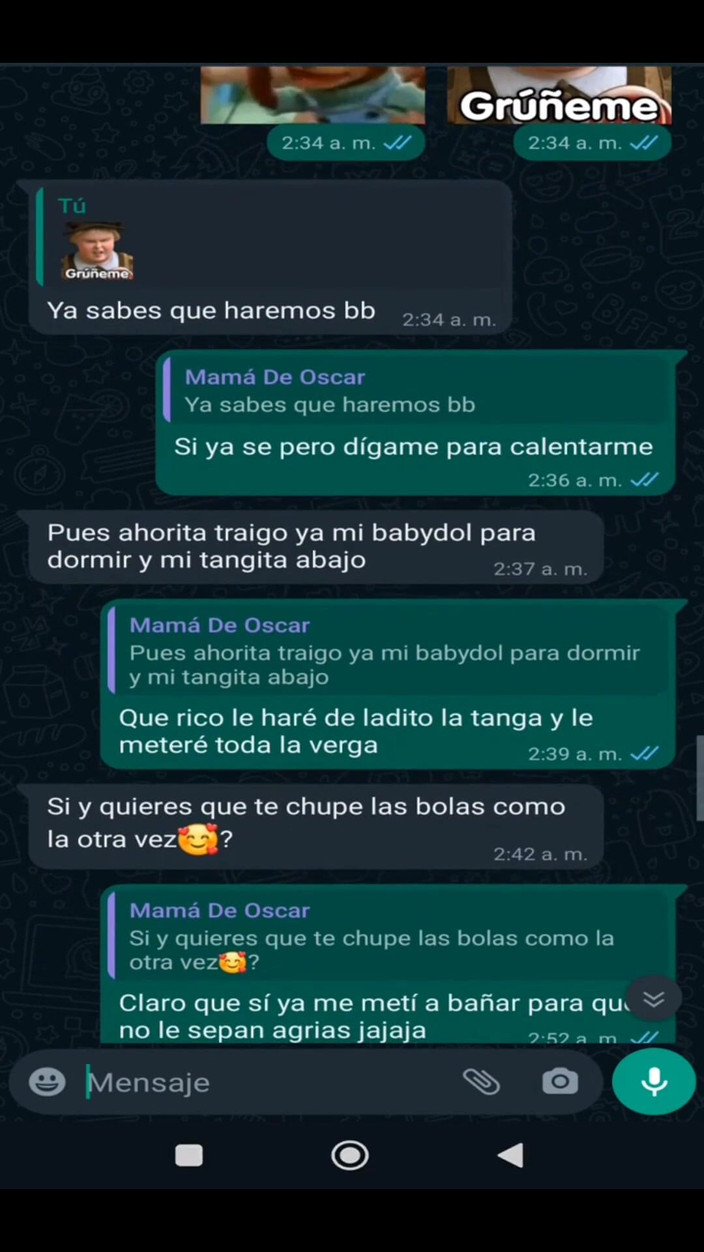Viewport: 704px width, 1252px height.
Task: Open the recent apps view
Action: coord(189,1155)
